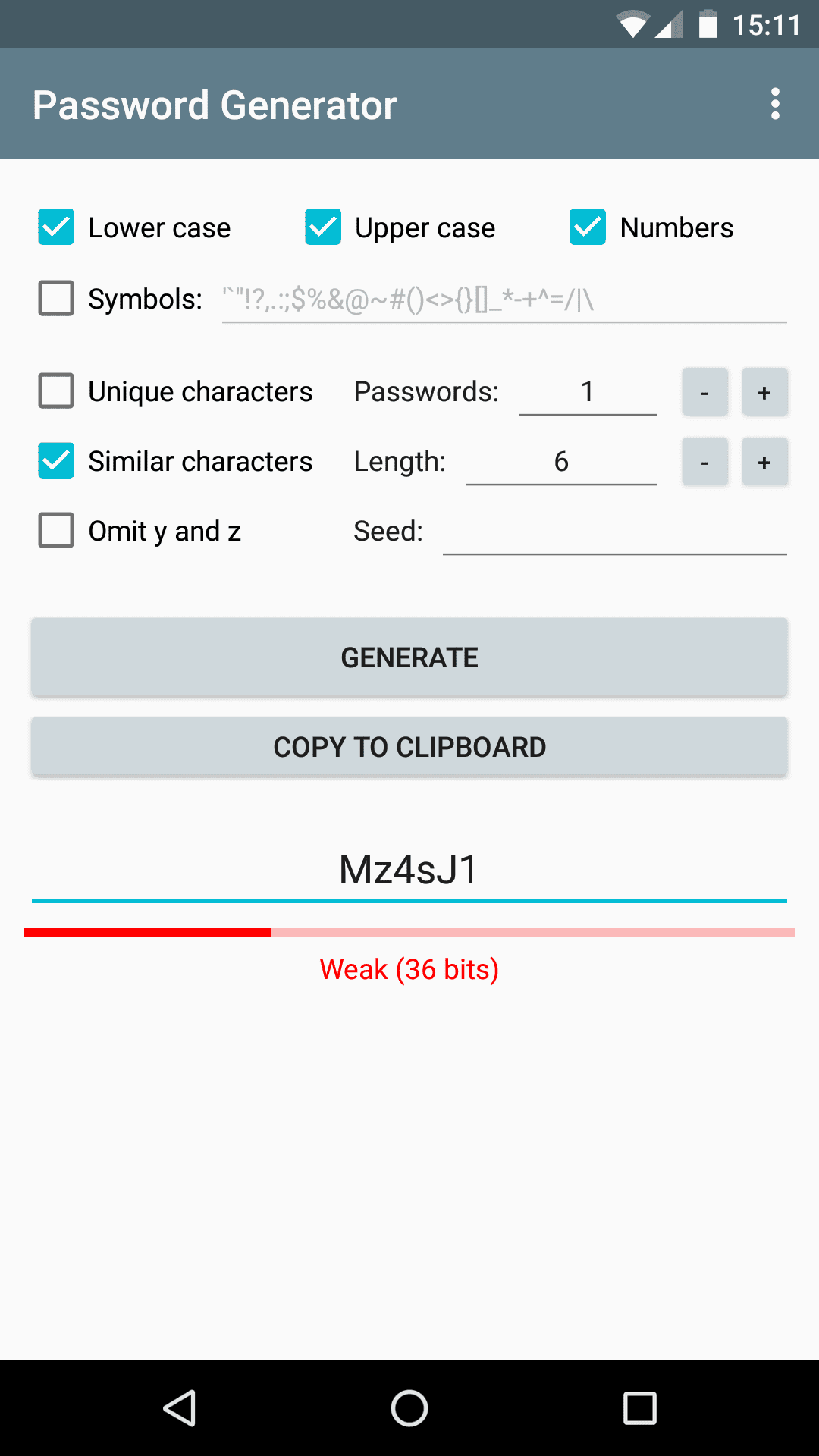Check the Unique characters option
This screenshot has width=819, height=1456.
point(56,391)
